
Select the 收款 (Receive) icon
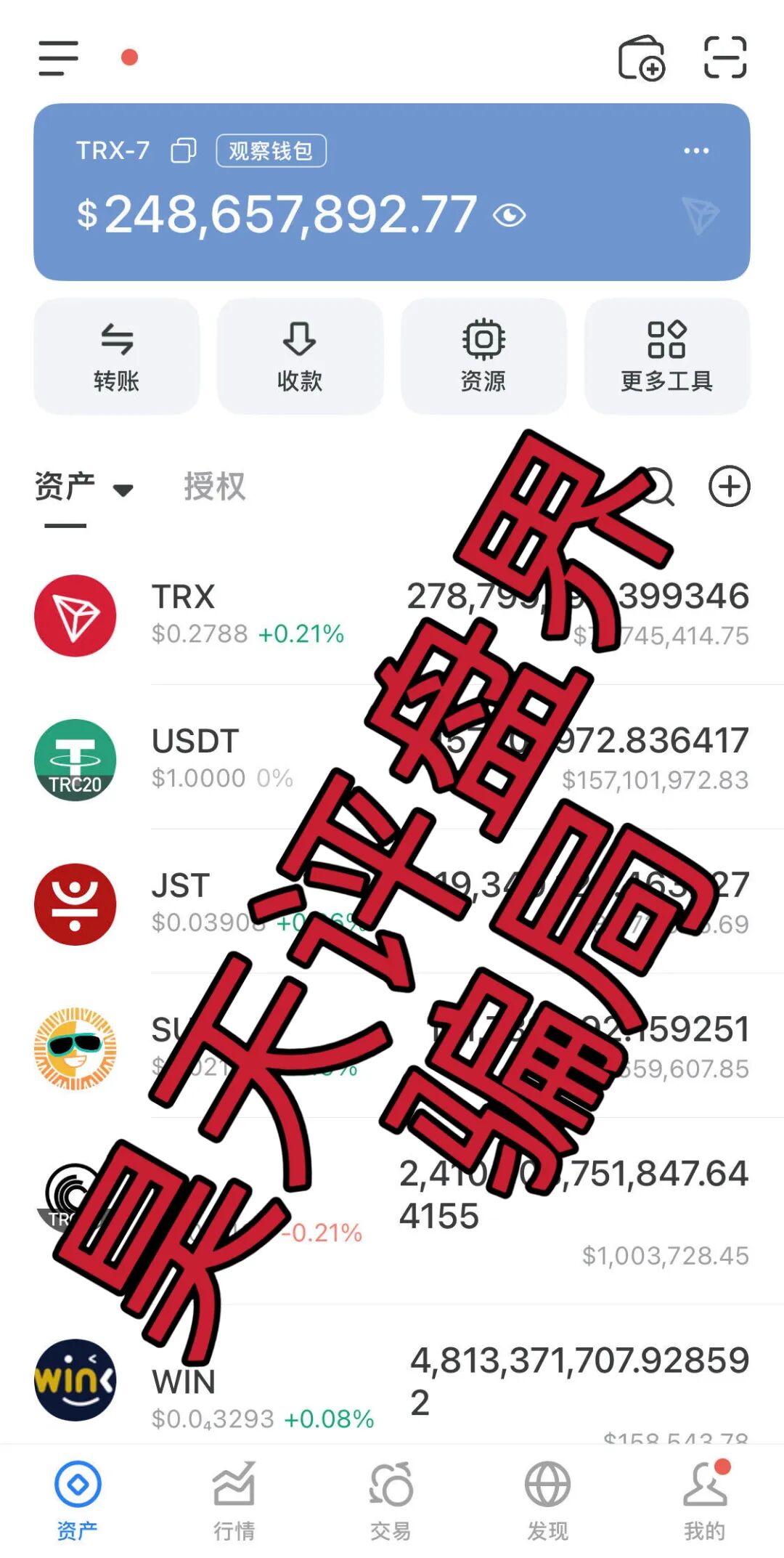coord(301,338)
